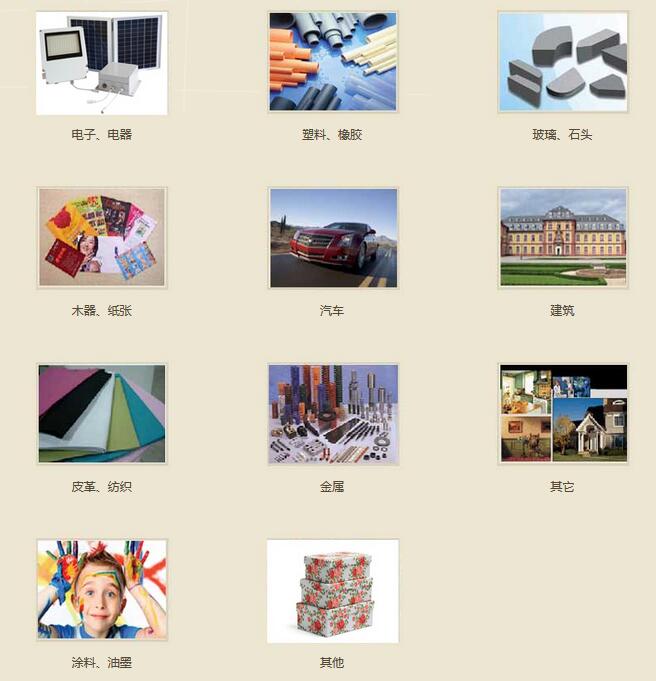The image size is (656, 681).
Task: Select the 涂料、油墨 category
Action: click(x=102, y=590)
